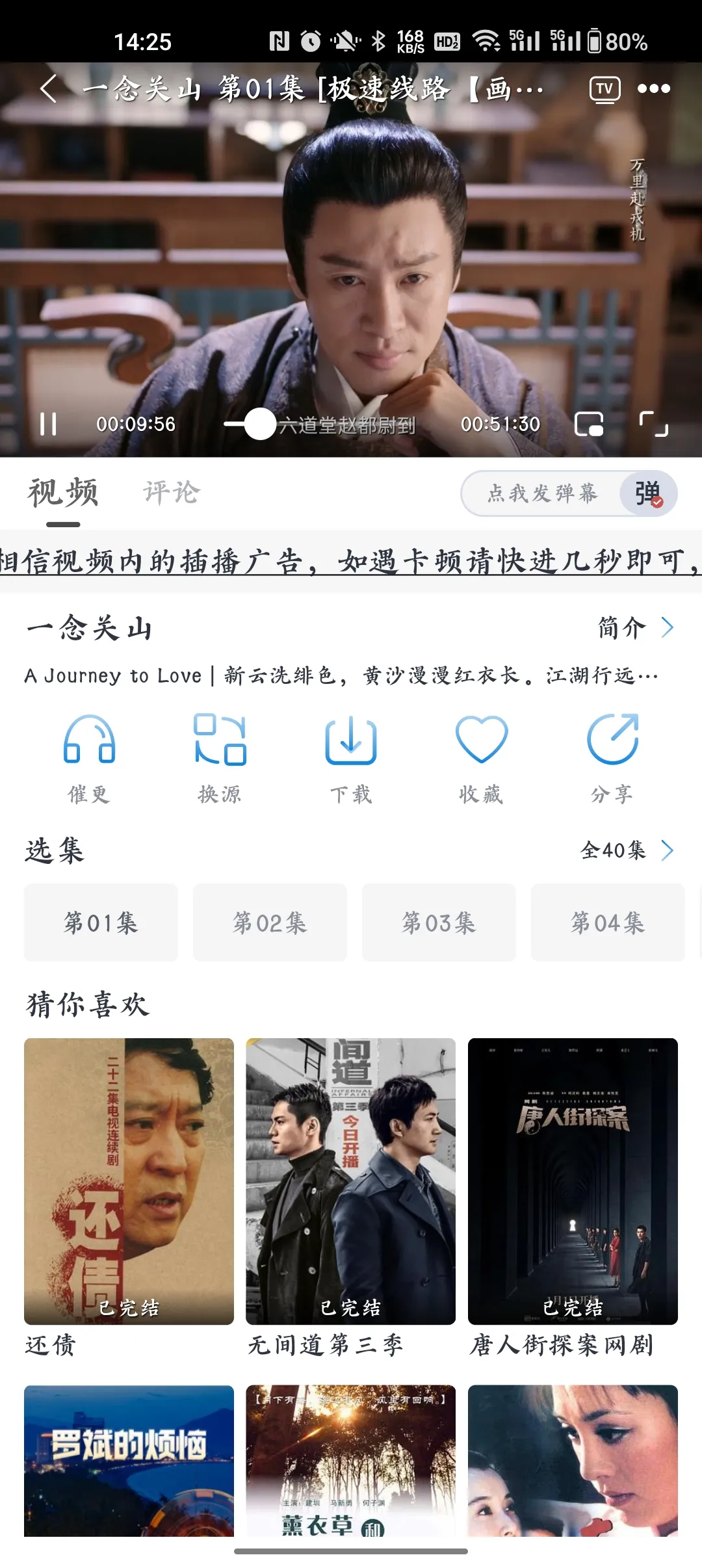Go back from the video player
This screenshot has width=702, height=1568.
[49, 89]
